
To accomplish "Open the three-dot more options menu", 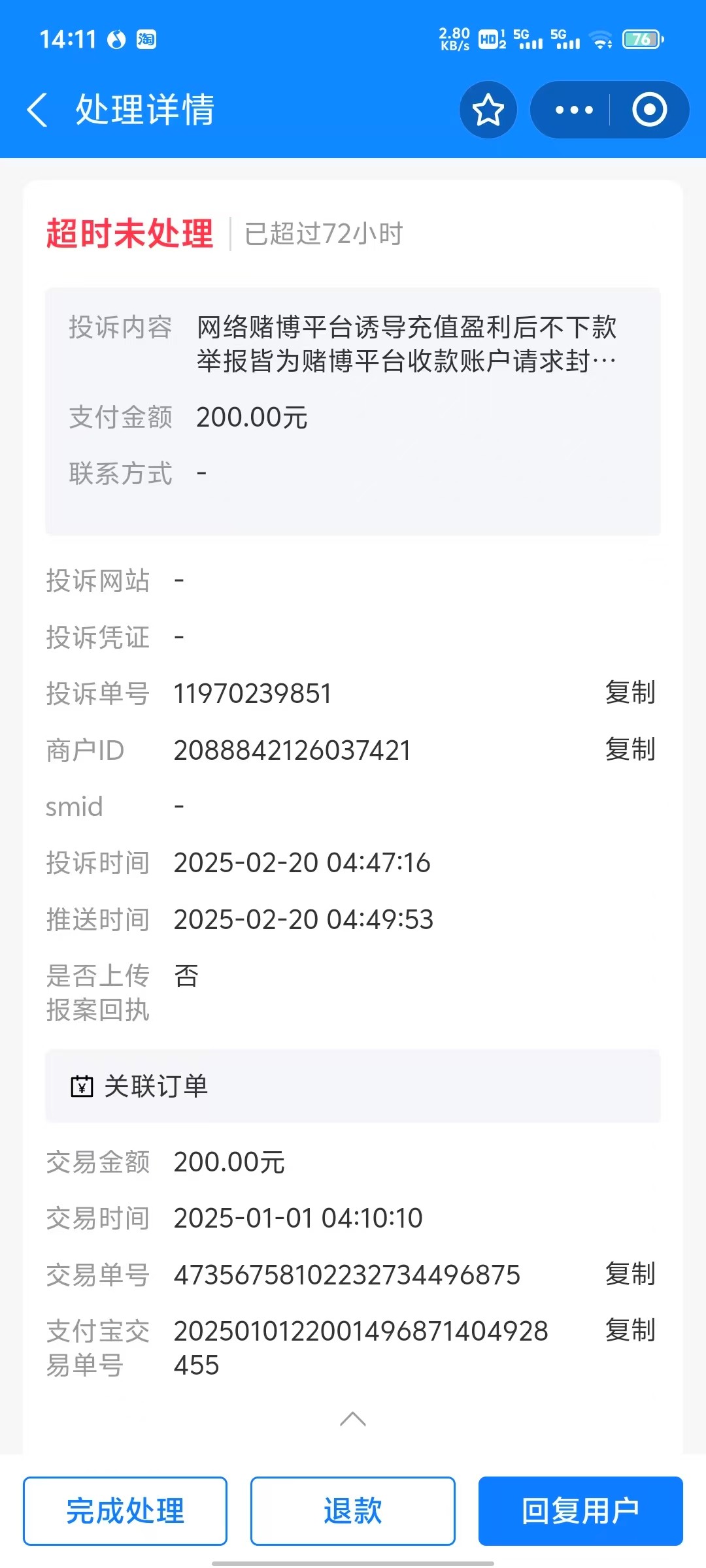I will click(x=573, y=109).
